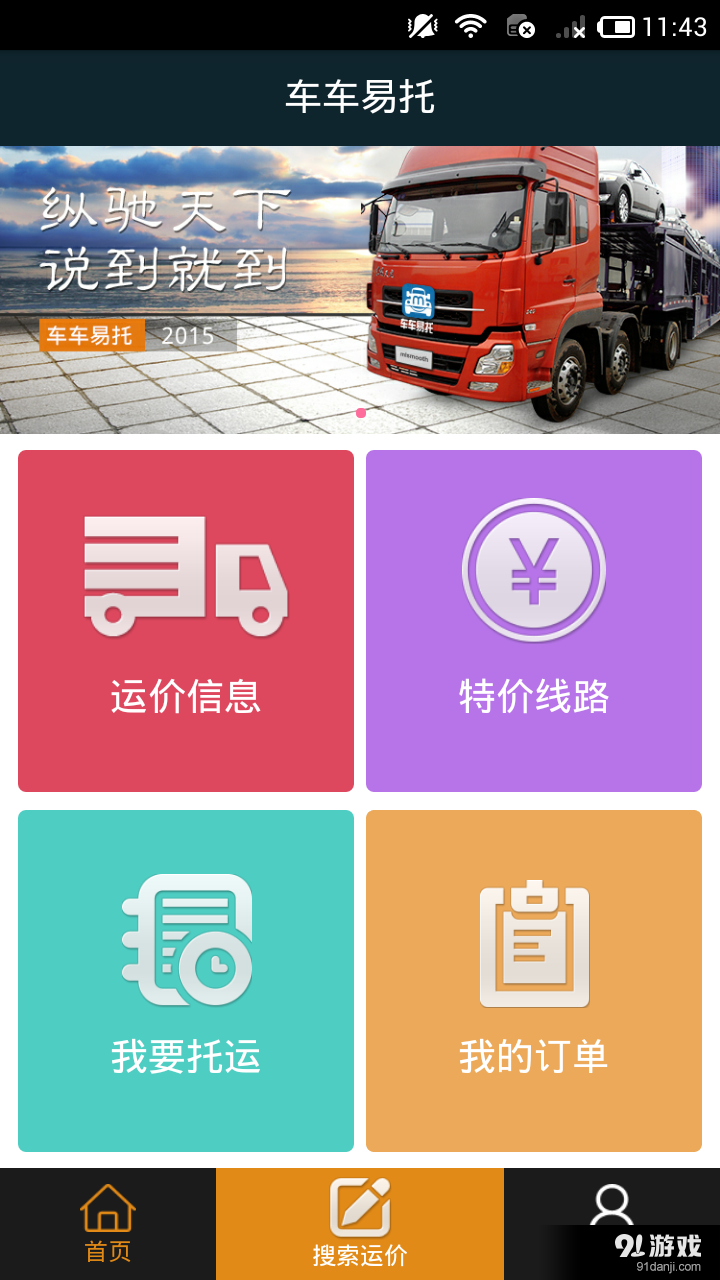Tap the 首页 home icon in bottom bar
720x1280 pixels.
(107, 1208)
